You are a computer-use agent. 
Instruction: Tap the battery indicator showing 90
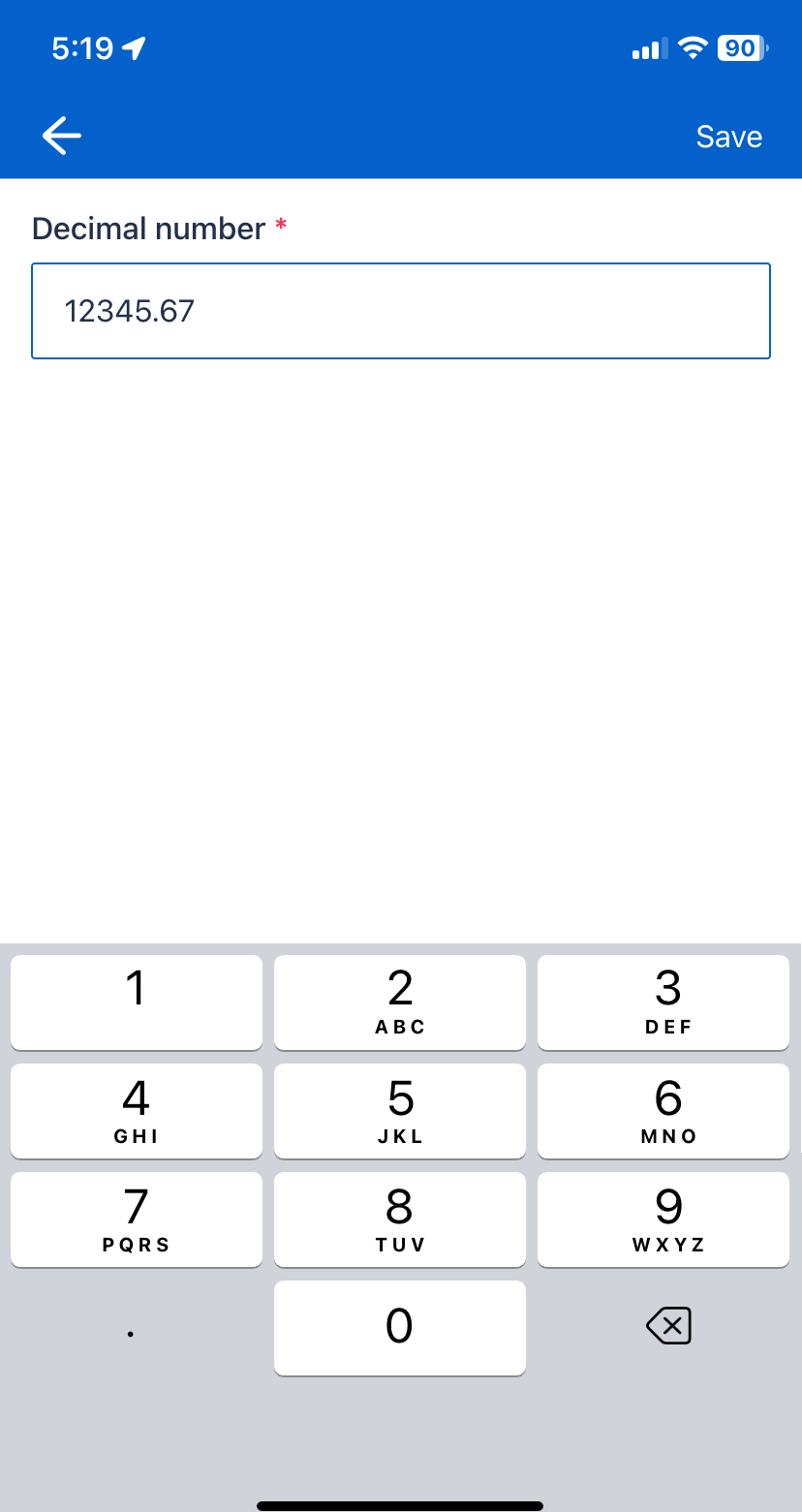click(x=742, y=47)
